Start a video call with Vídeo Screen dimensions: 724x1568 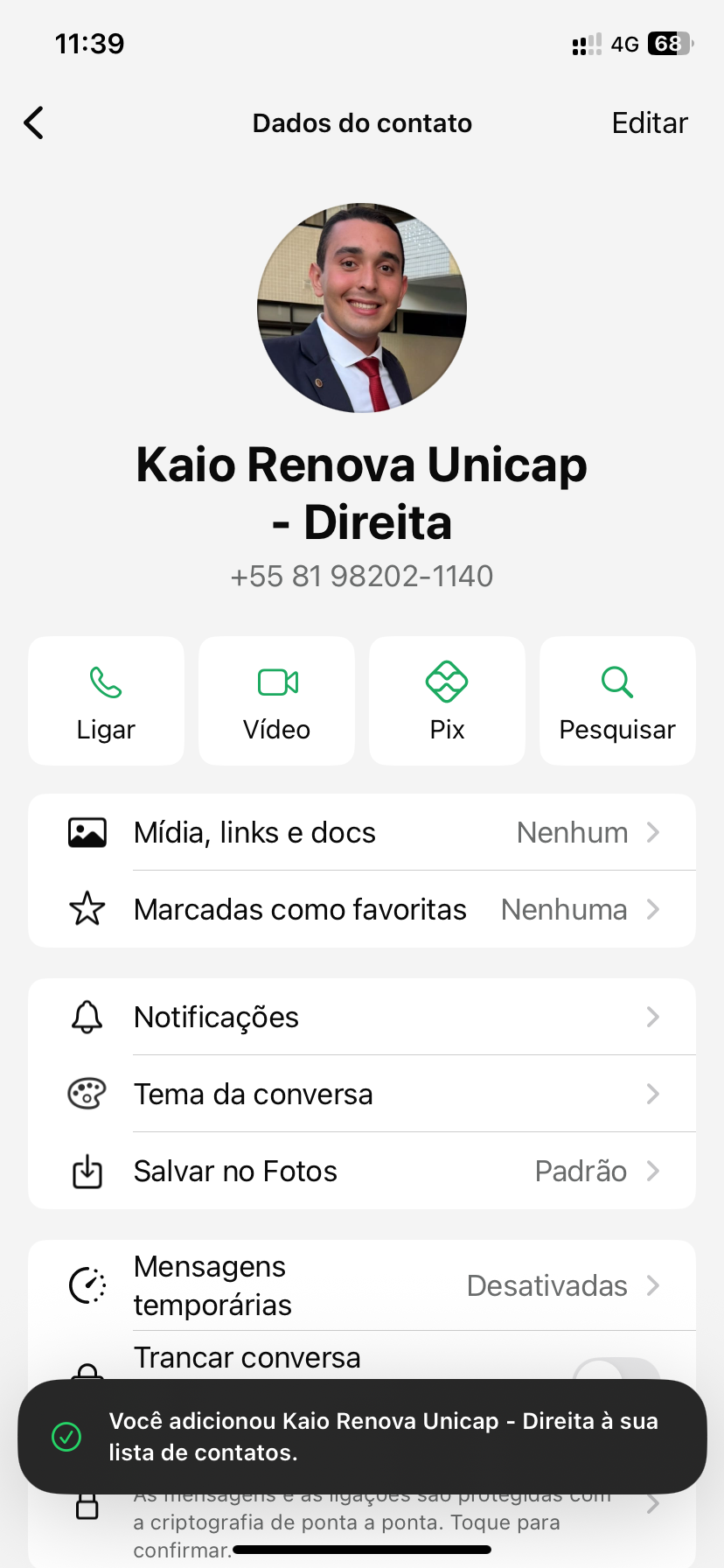coord(276,701)
